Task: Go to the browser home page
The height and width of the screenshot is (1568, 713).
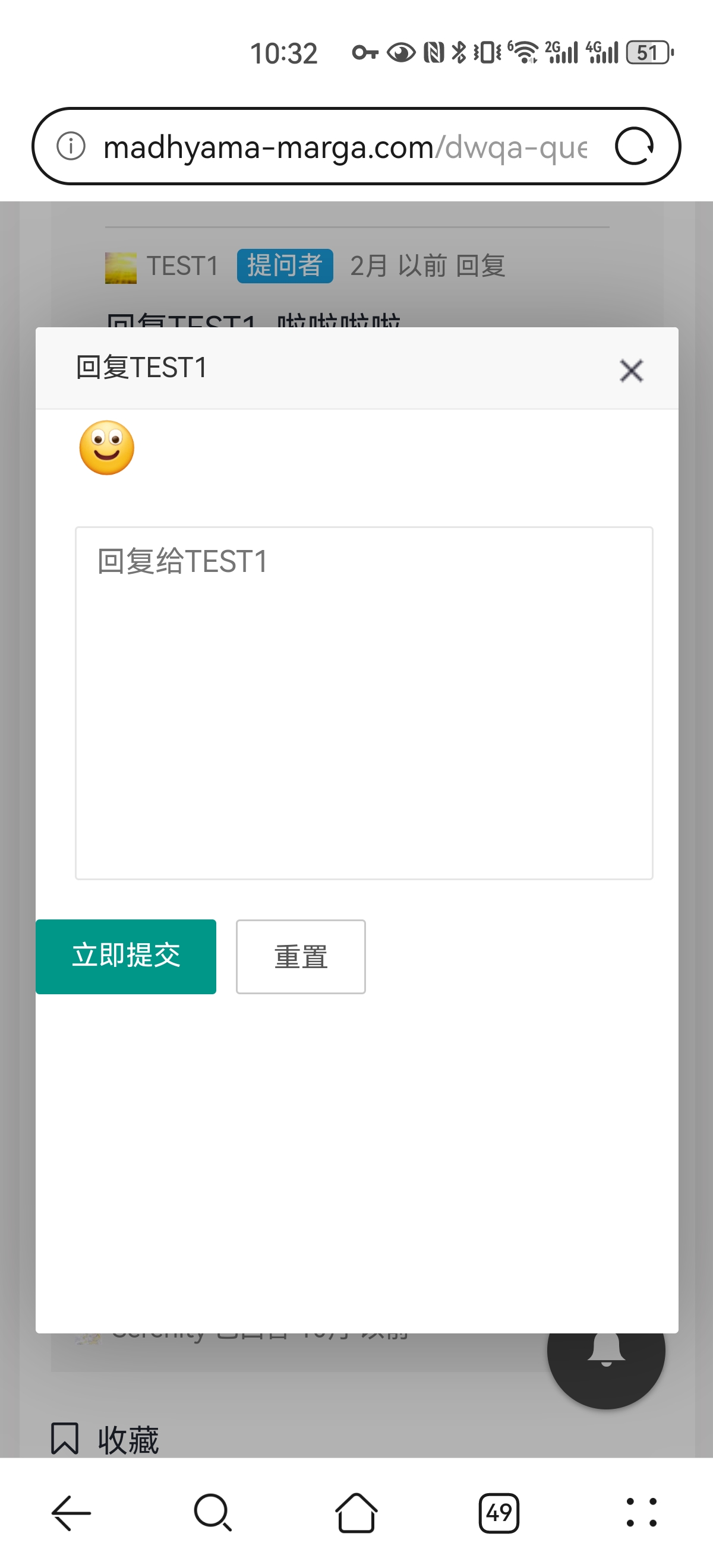Action: 356,1513
